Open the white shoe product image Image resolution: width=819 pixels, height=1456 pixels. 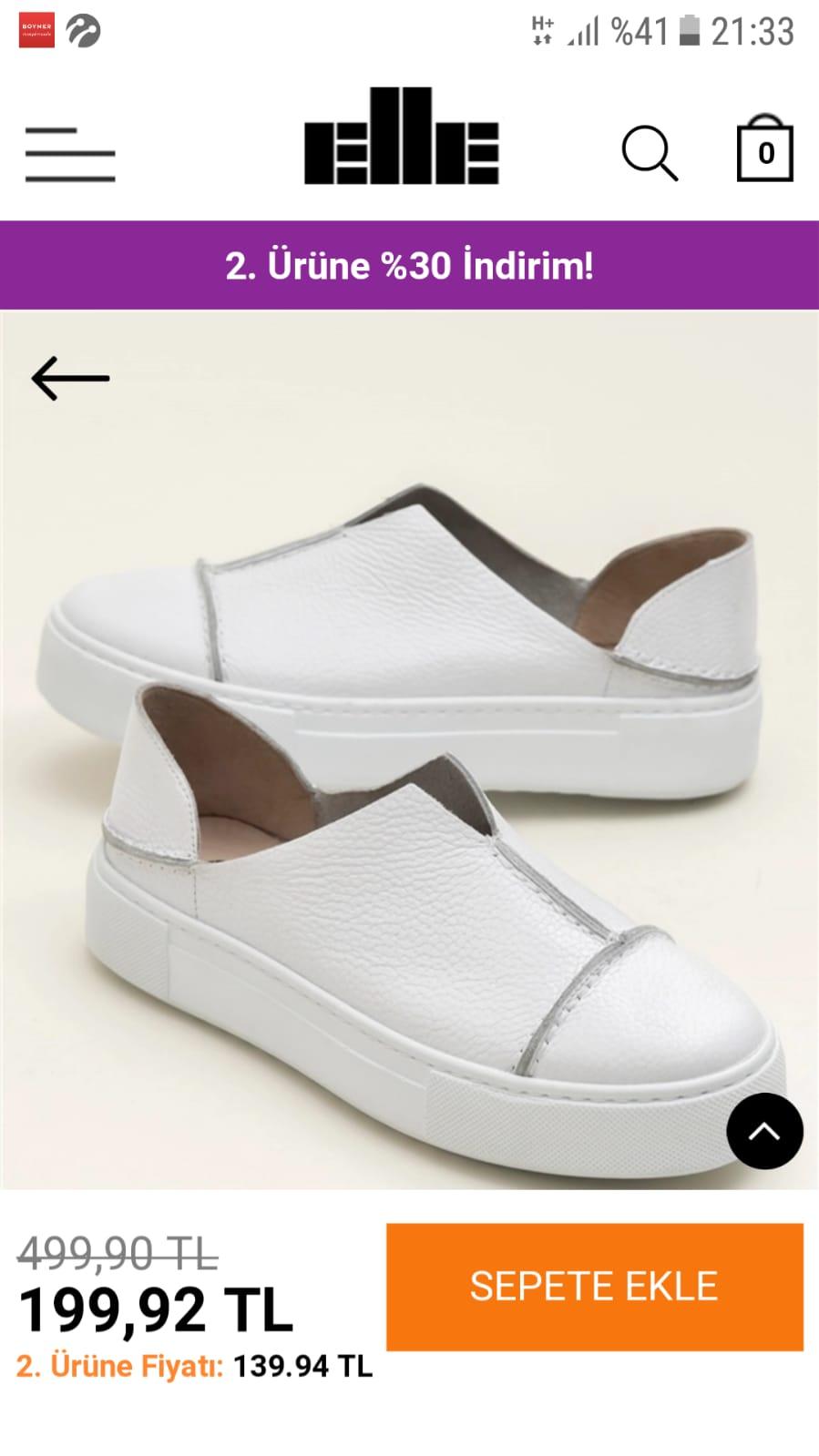click(409, 750)
